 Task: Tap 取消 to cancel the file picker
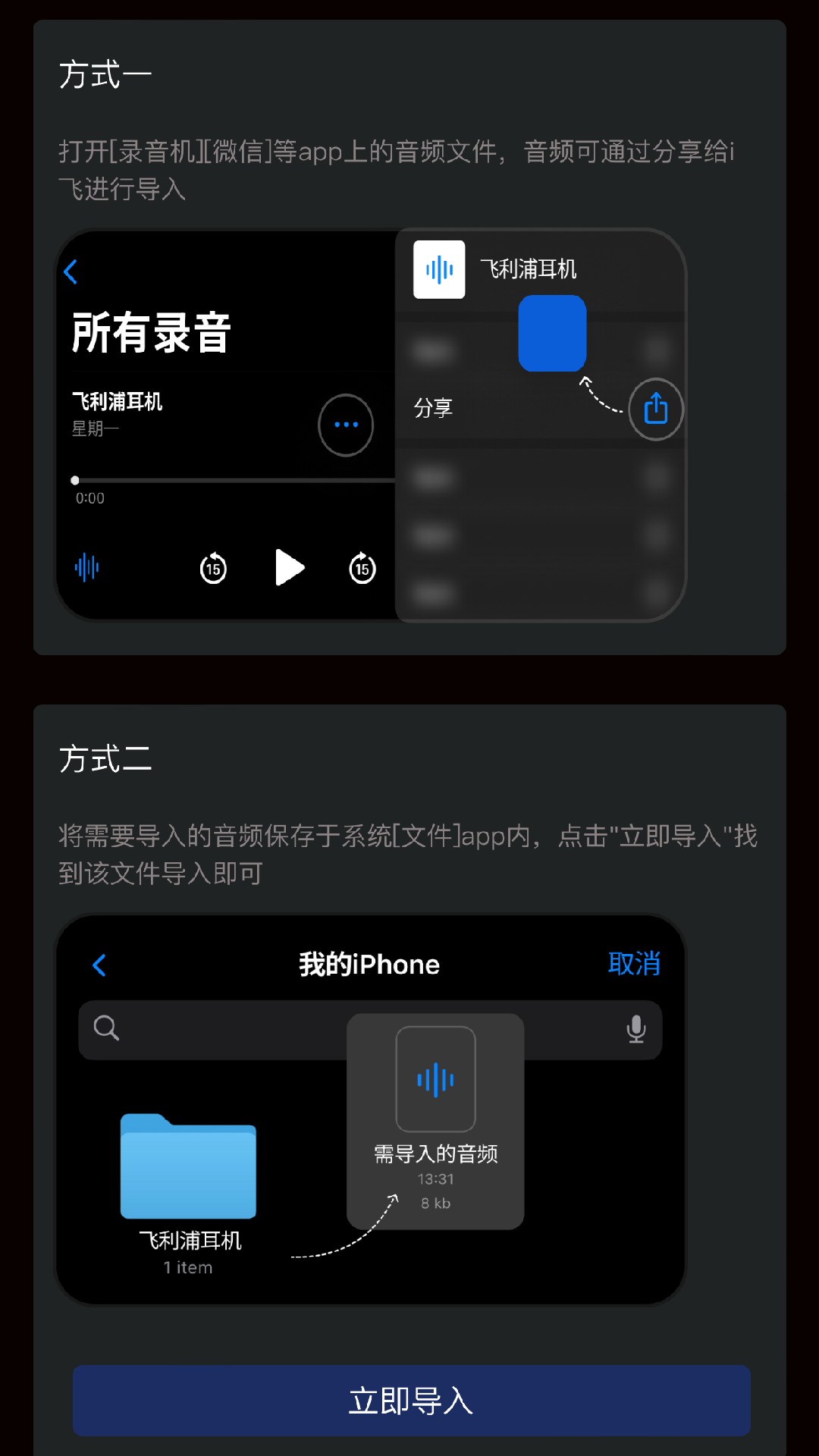click(x=633, y=962)
